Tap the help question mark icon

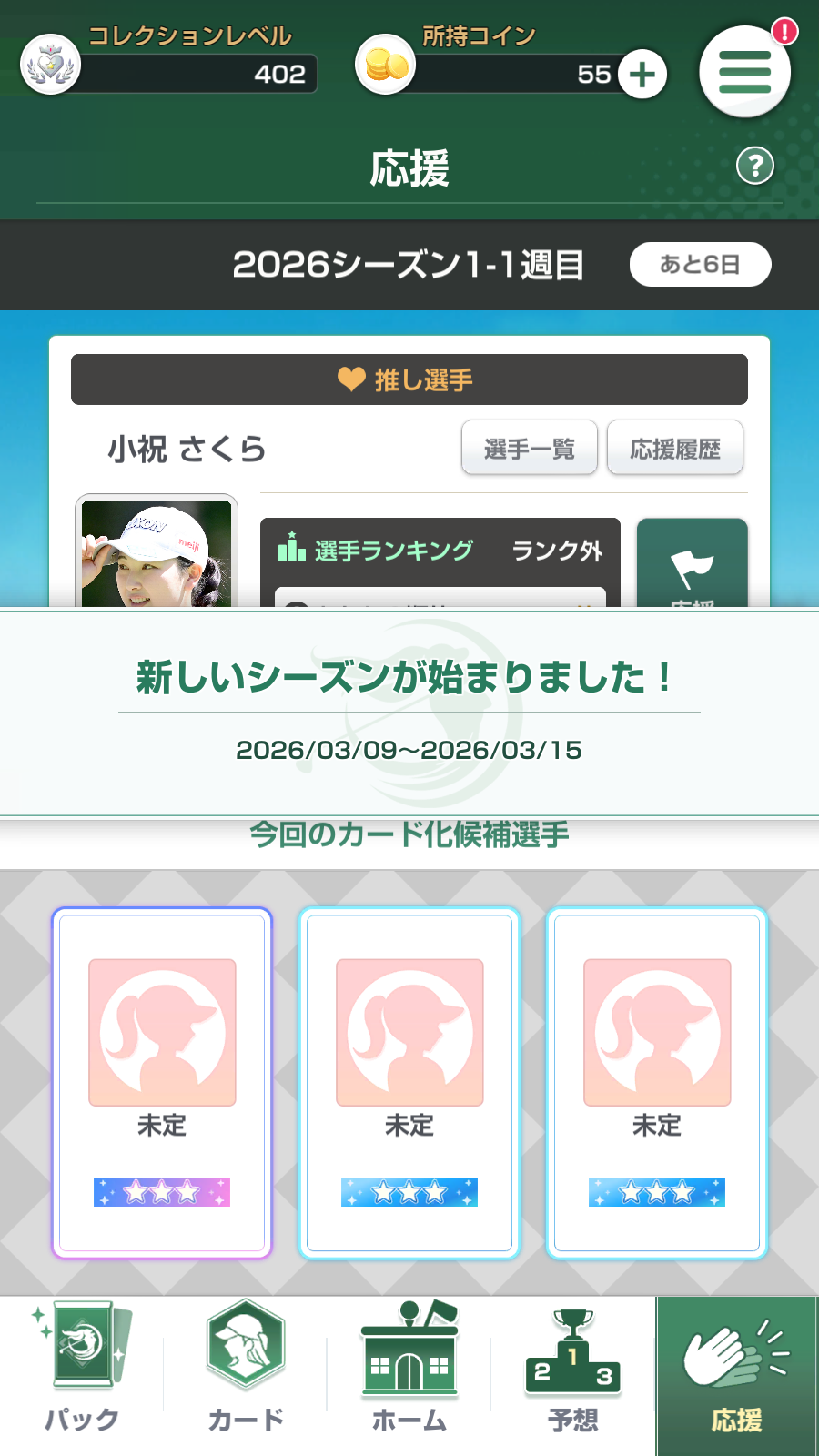(753, 167)
